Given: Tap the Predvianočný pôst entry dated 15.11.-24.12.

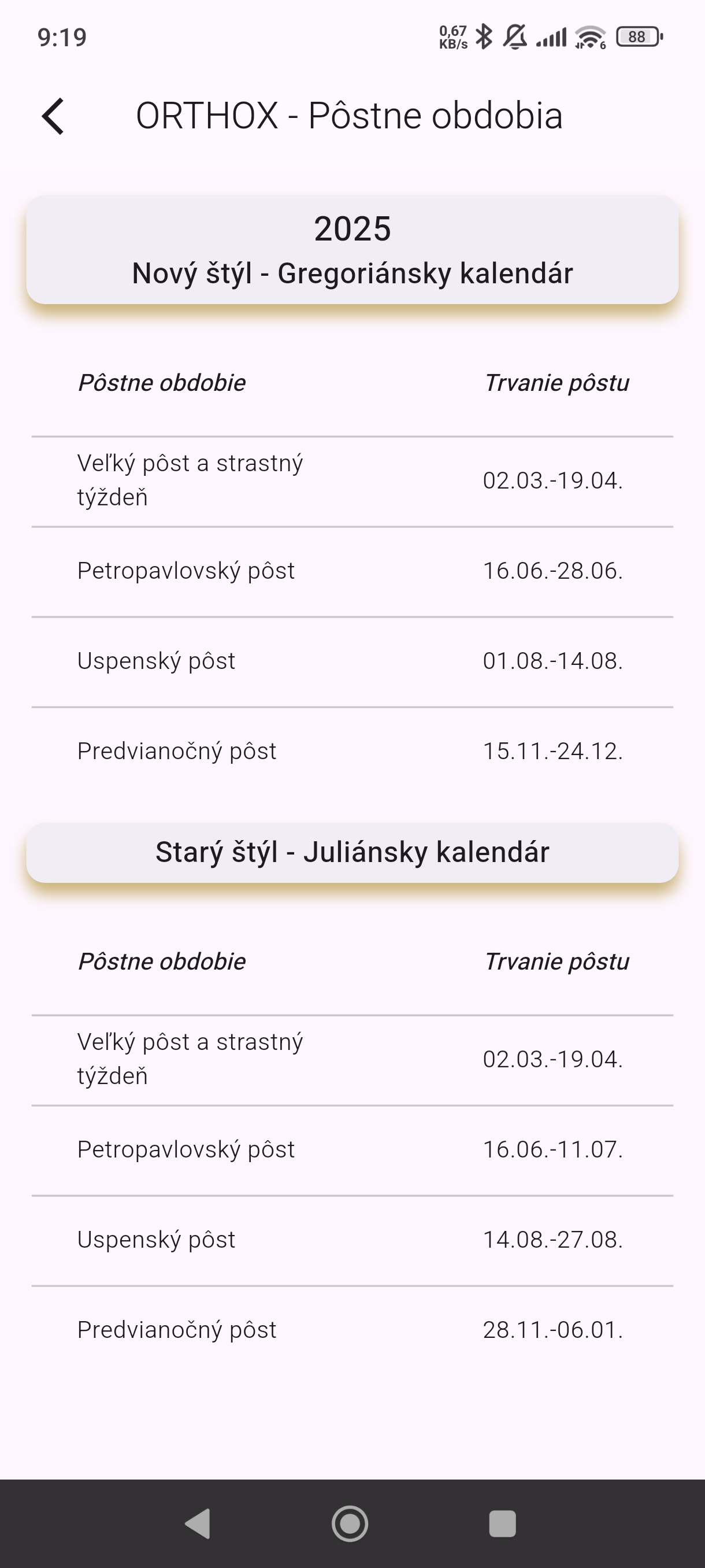Looking at the screenshot, I should click(176, 750).
